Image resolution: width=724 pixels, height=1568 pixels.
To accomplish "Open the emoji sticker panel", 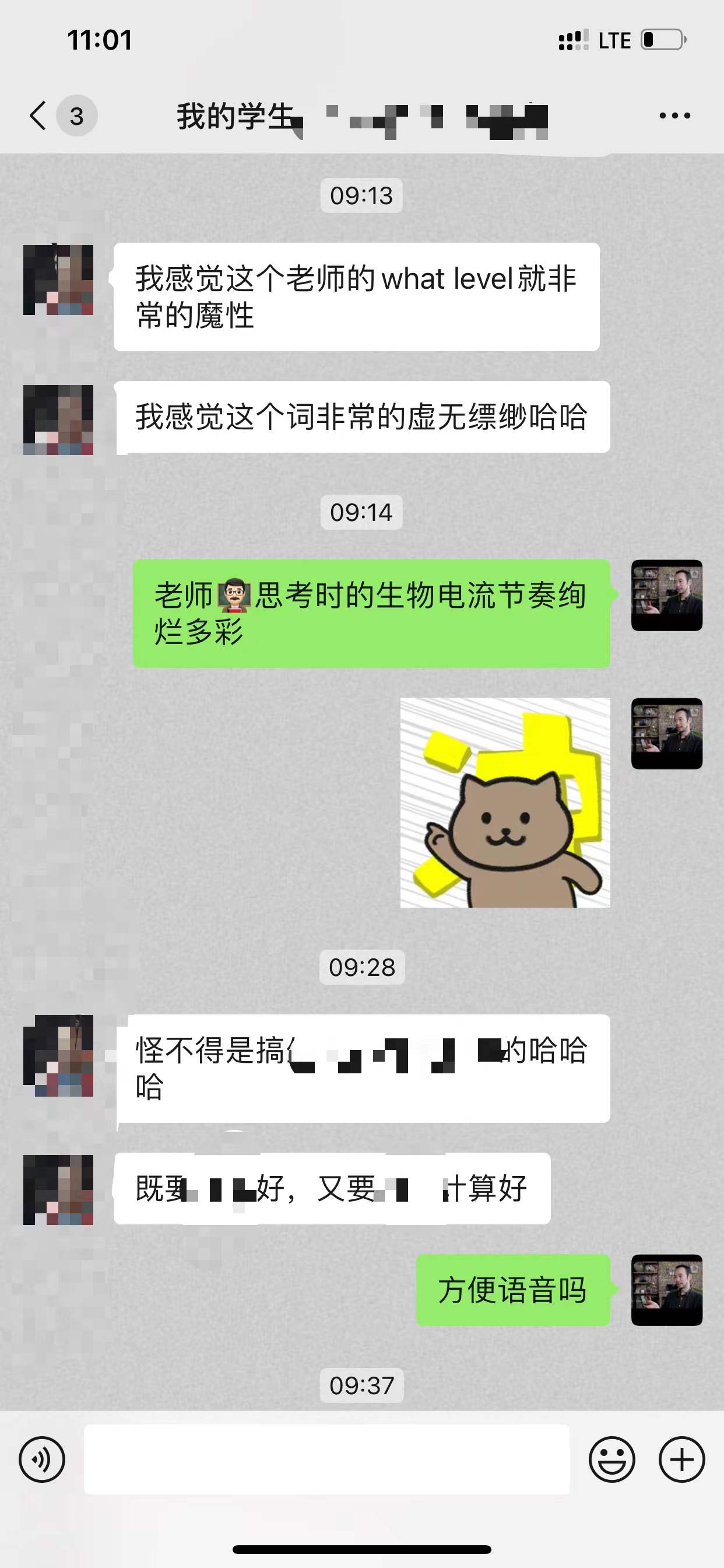I will [611, 1459].
